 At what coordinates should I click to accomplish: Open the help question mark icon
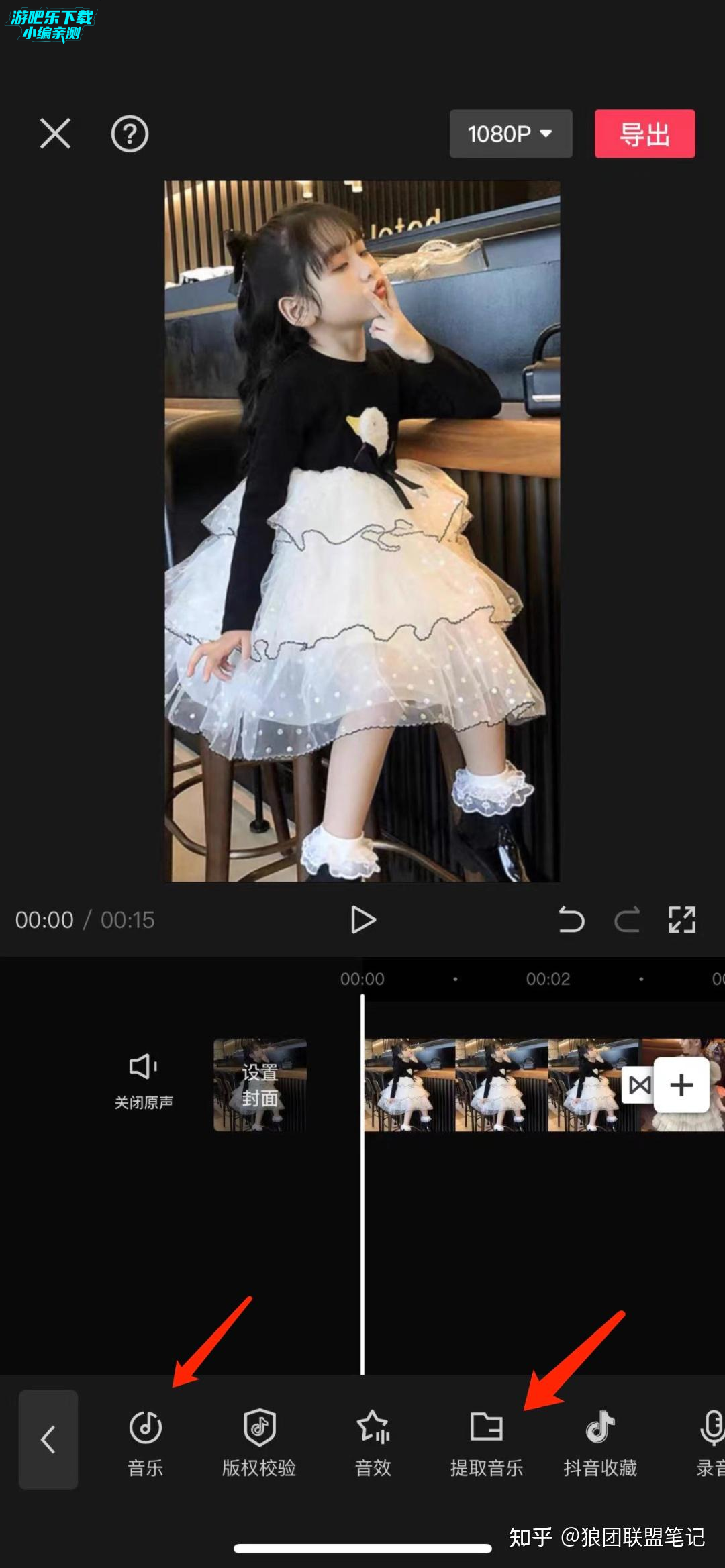[130, 134]
